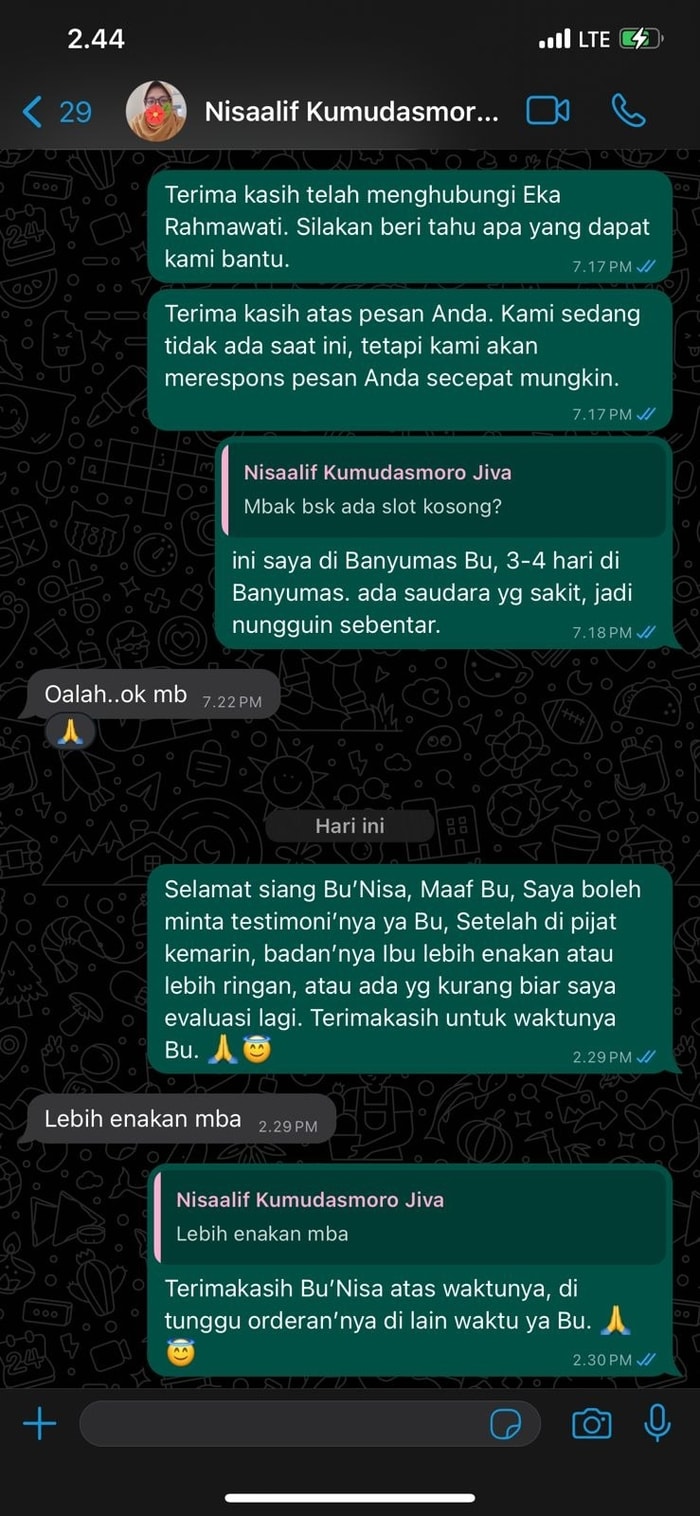Tap the microphone to record voice message

click(x=657, y=1423)
